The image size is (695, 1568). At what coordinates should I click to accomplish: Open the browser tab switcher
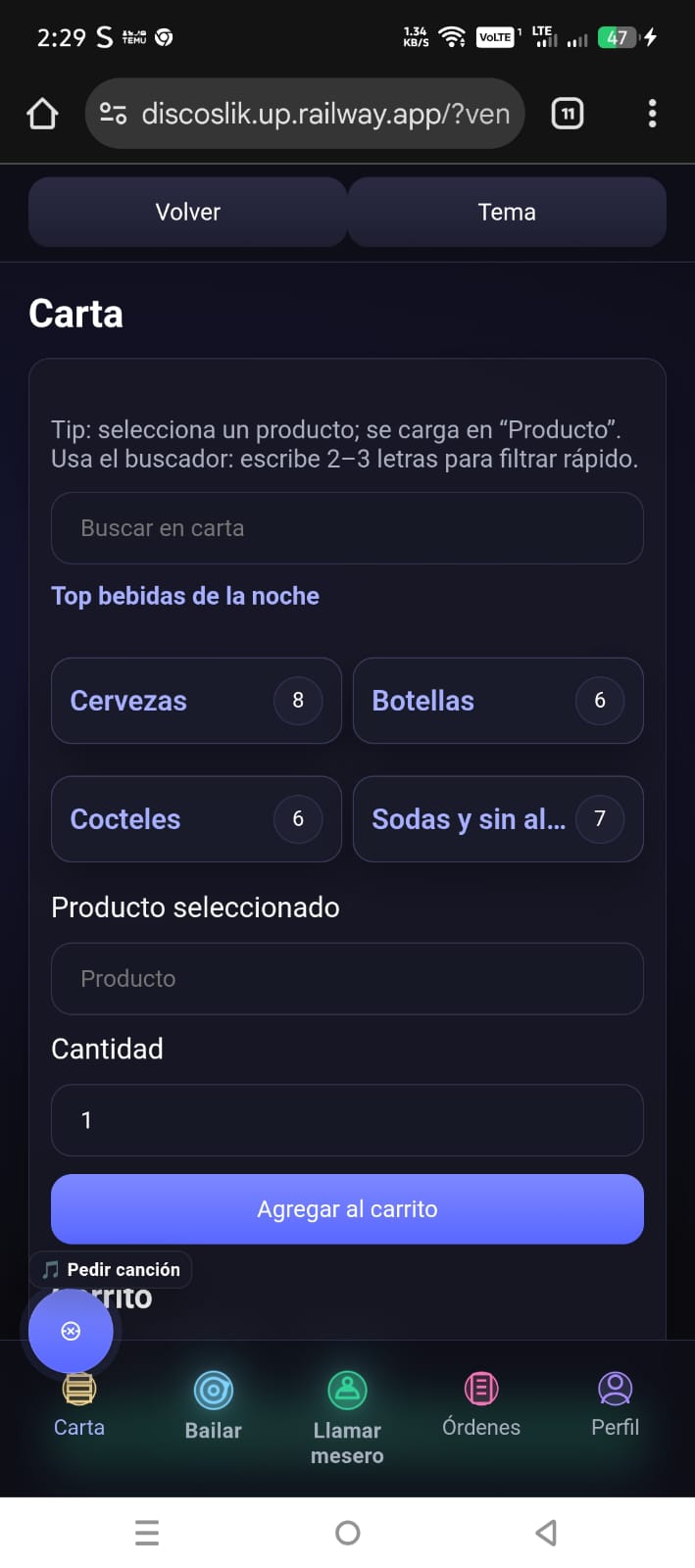568,114
